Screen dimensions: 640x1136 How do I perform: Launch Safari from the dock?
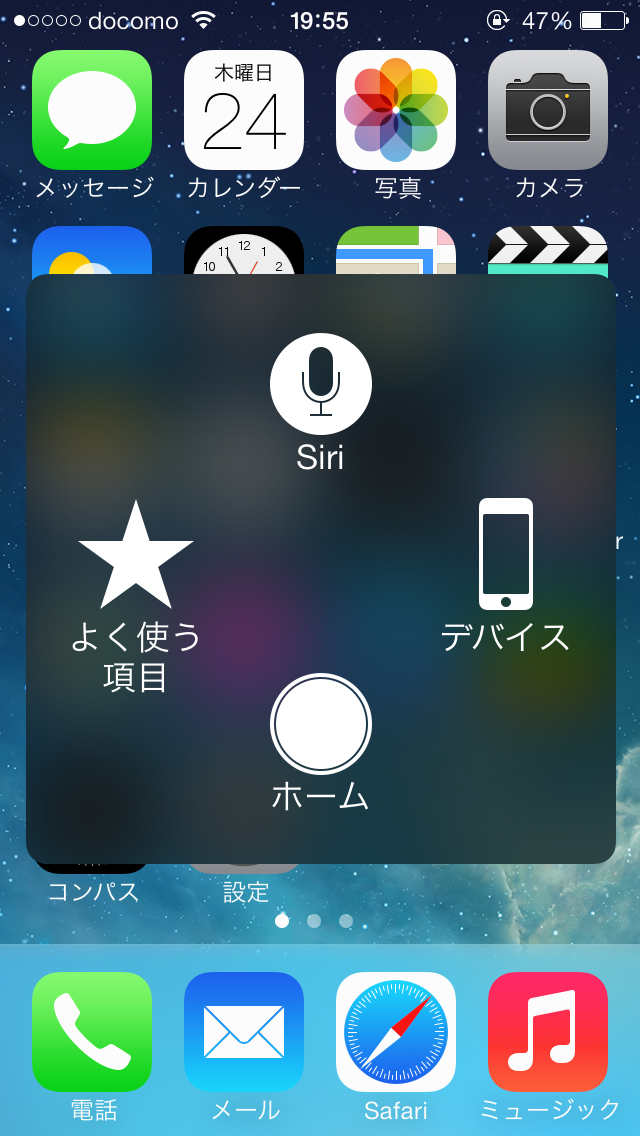pos(396,1031)
